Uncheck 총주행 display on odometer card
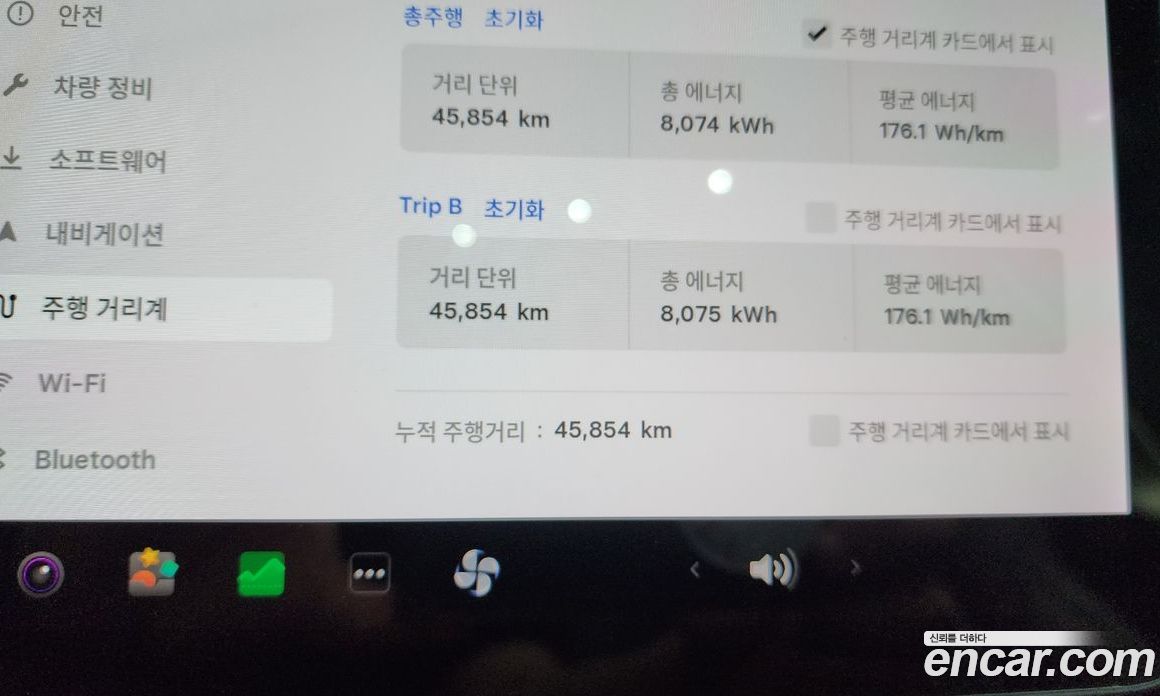 817,36
